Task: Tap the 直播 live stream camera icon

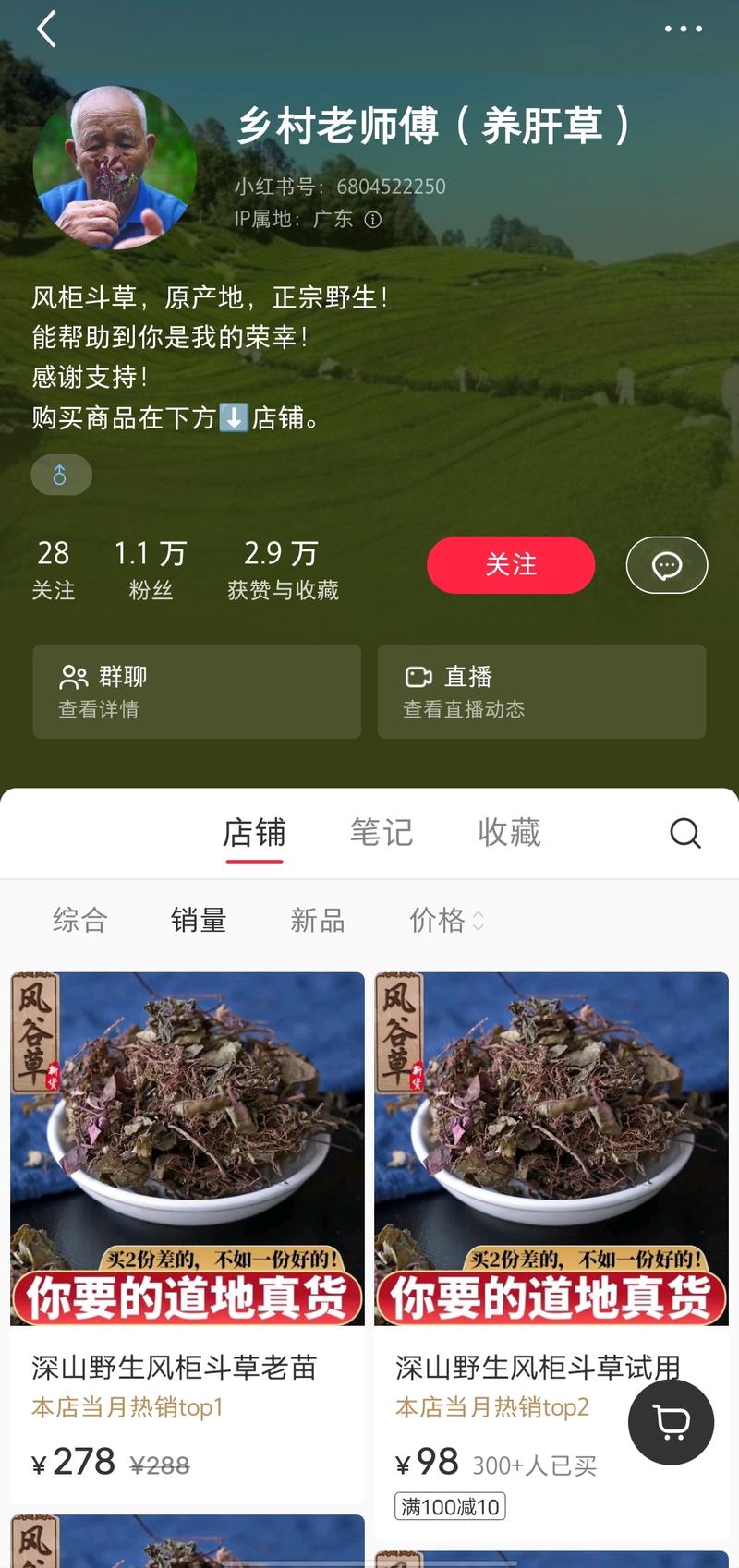Action: click(418, 676)
